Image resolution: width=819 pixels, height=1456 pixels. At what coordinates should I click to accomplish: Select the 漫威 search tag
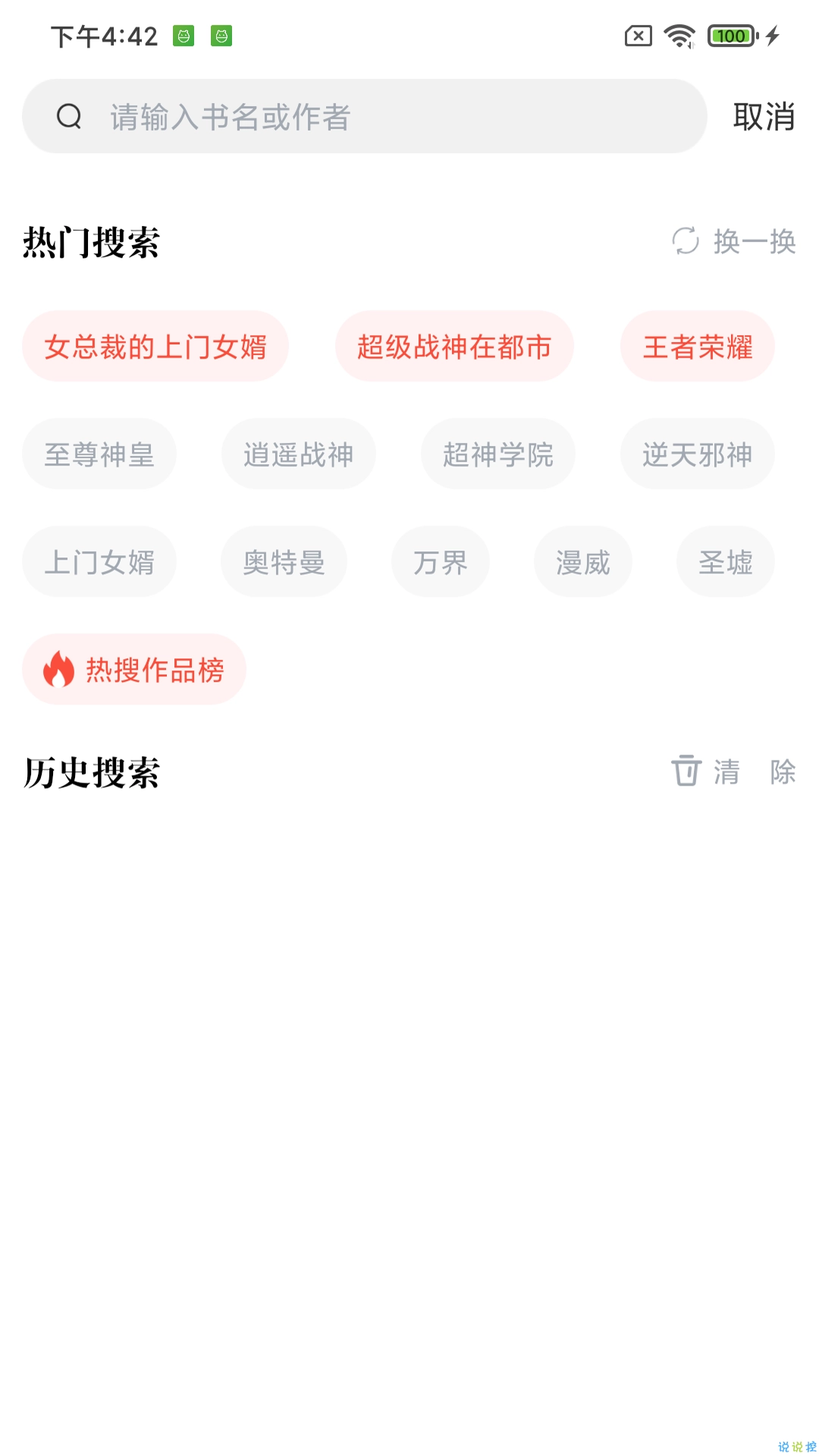pyautogui.click(x=583, y=561)
